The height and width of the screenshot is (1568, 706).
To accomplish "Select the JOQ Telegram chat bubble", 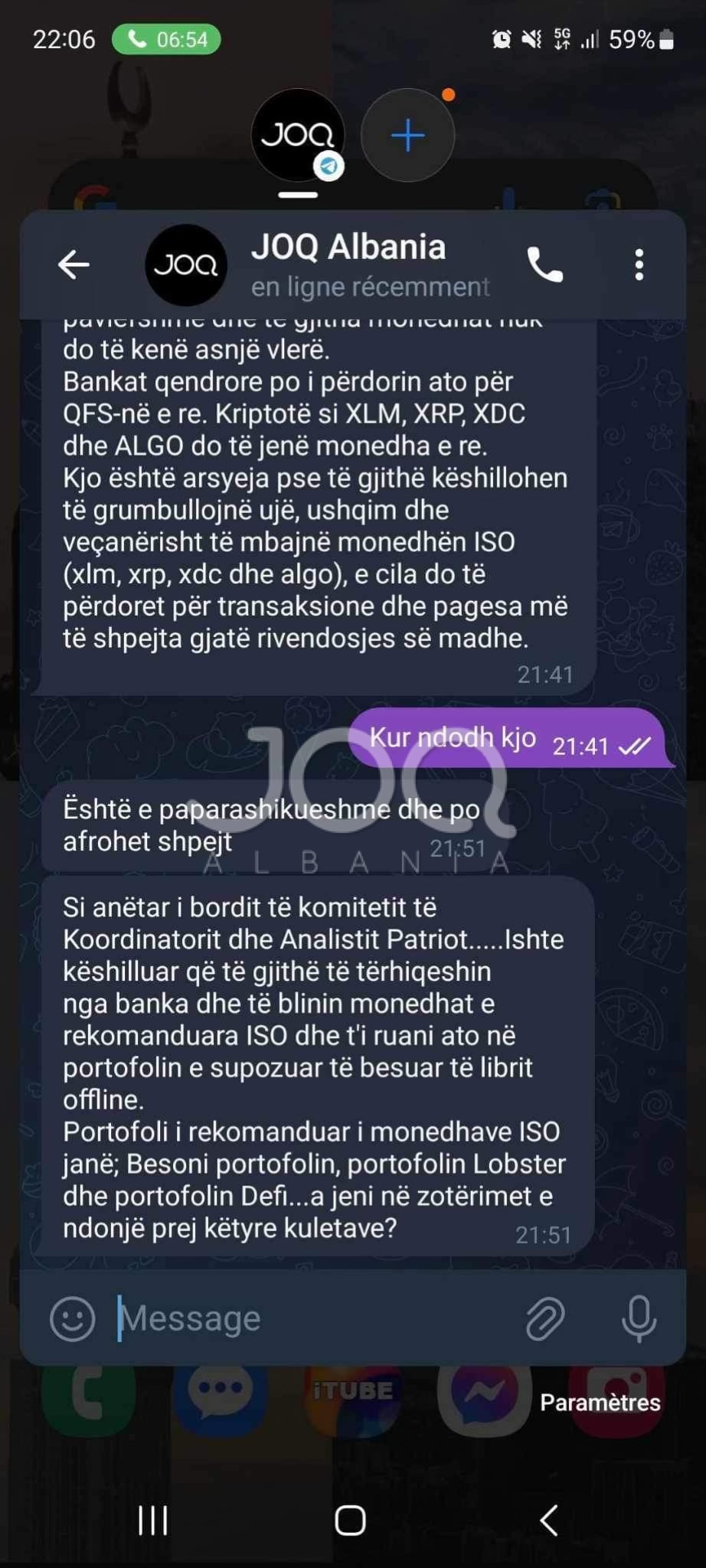I will (x=298, y=136).
